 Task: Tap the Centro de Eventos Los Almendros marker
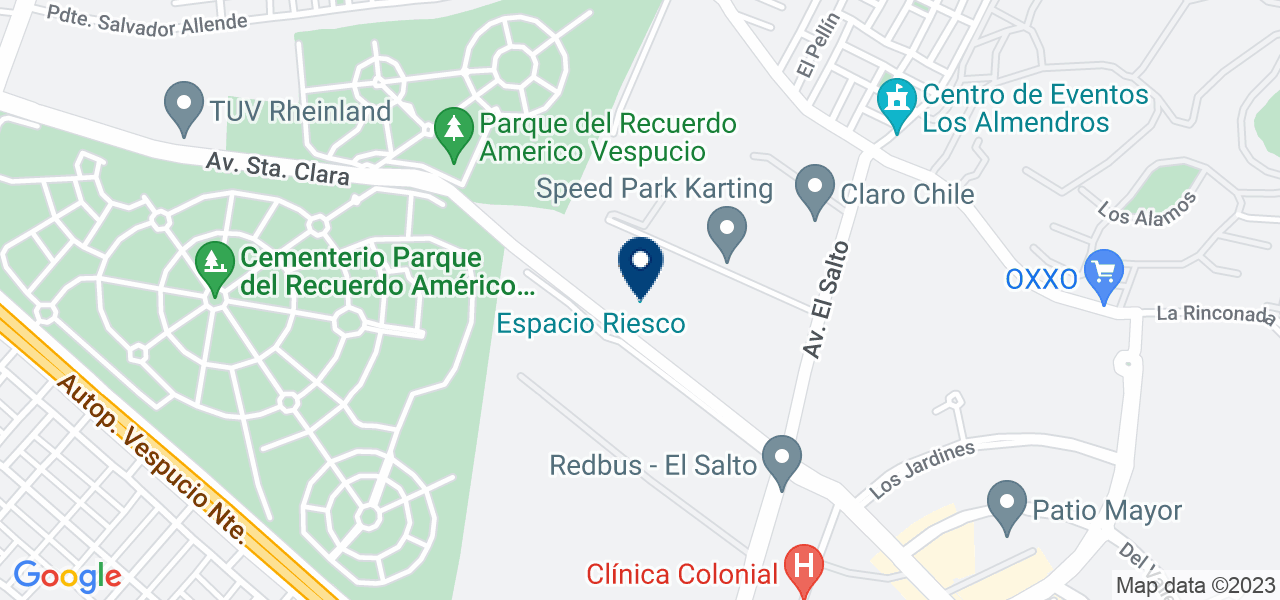[x=896, y=104]
